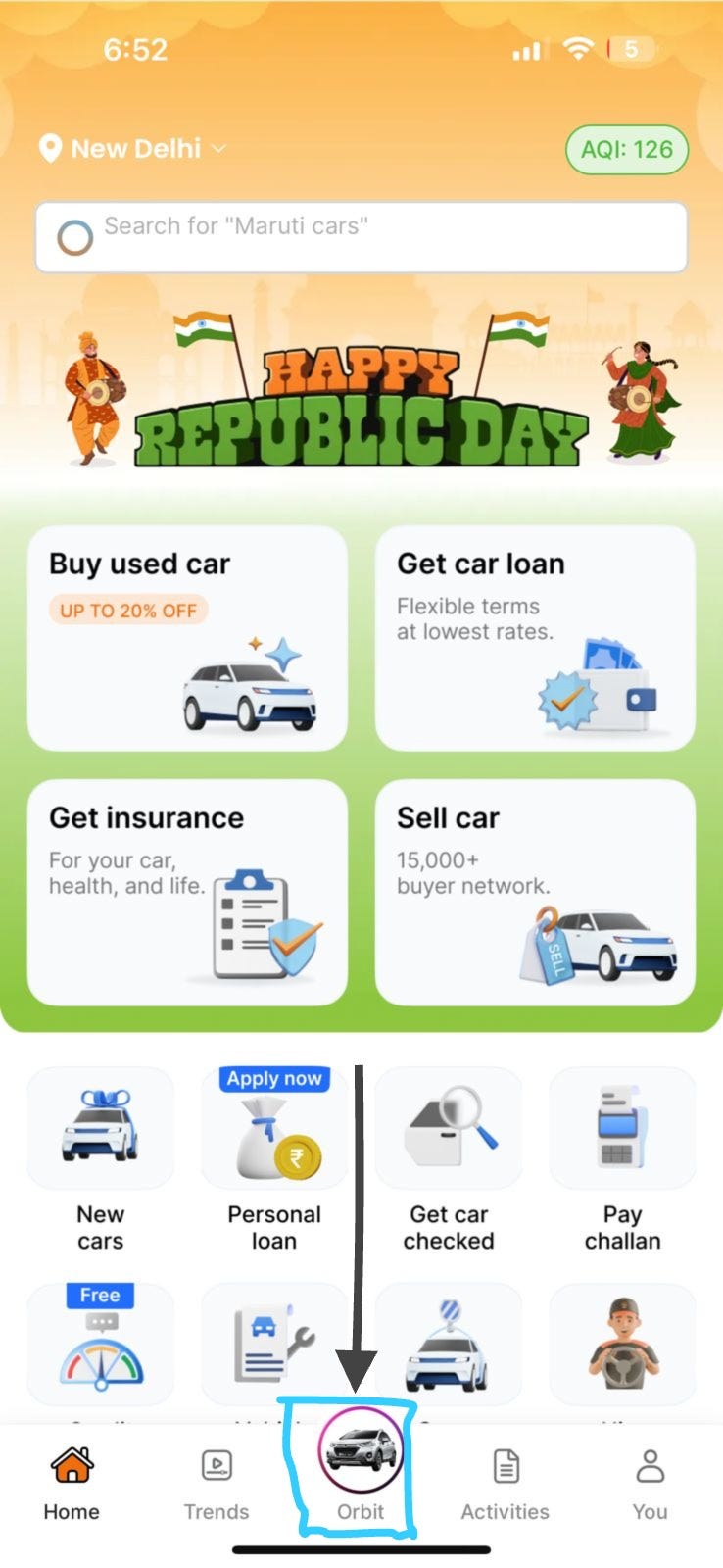Browse New cars
The image size is (723, 1568).
(x=100, y=1161)
